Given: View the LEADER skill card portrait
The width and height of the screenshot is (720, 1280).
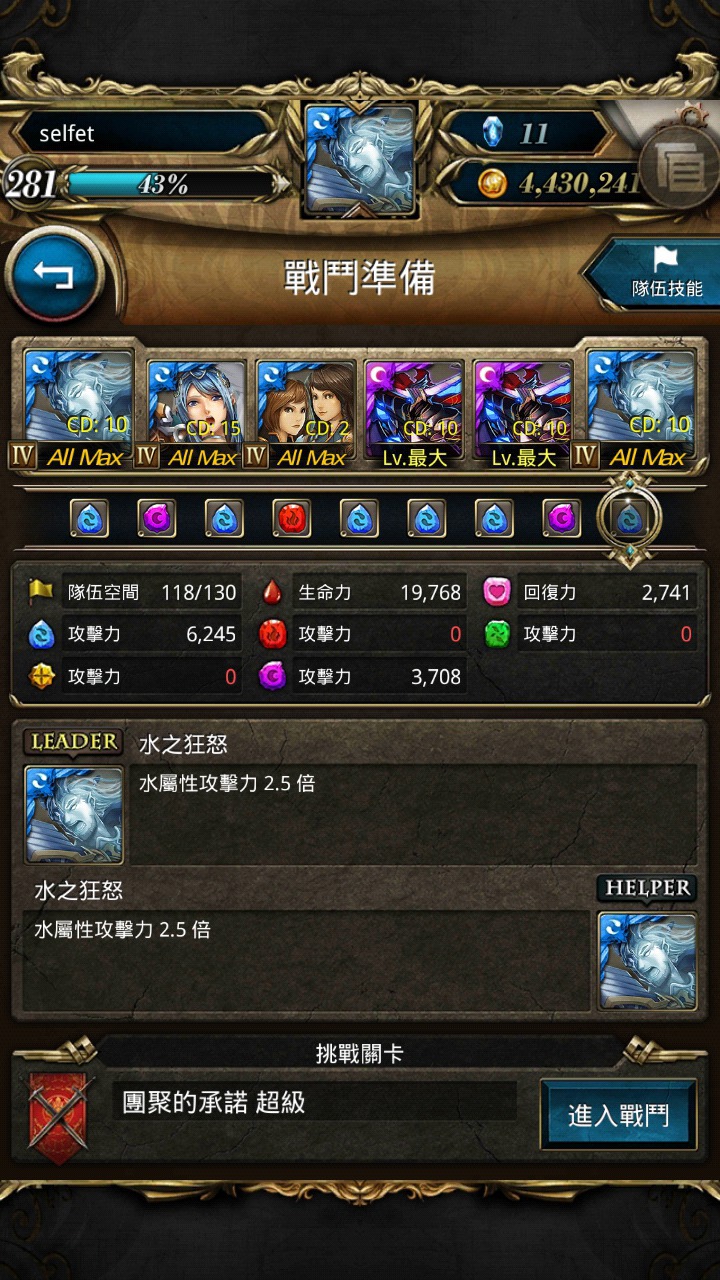Looking at the screenshot, I should (x=74, y=814).
